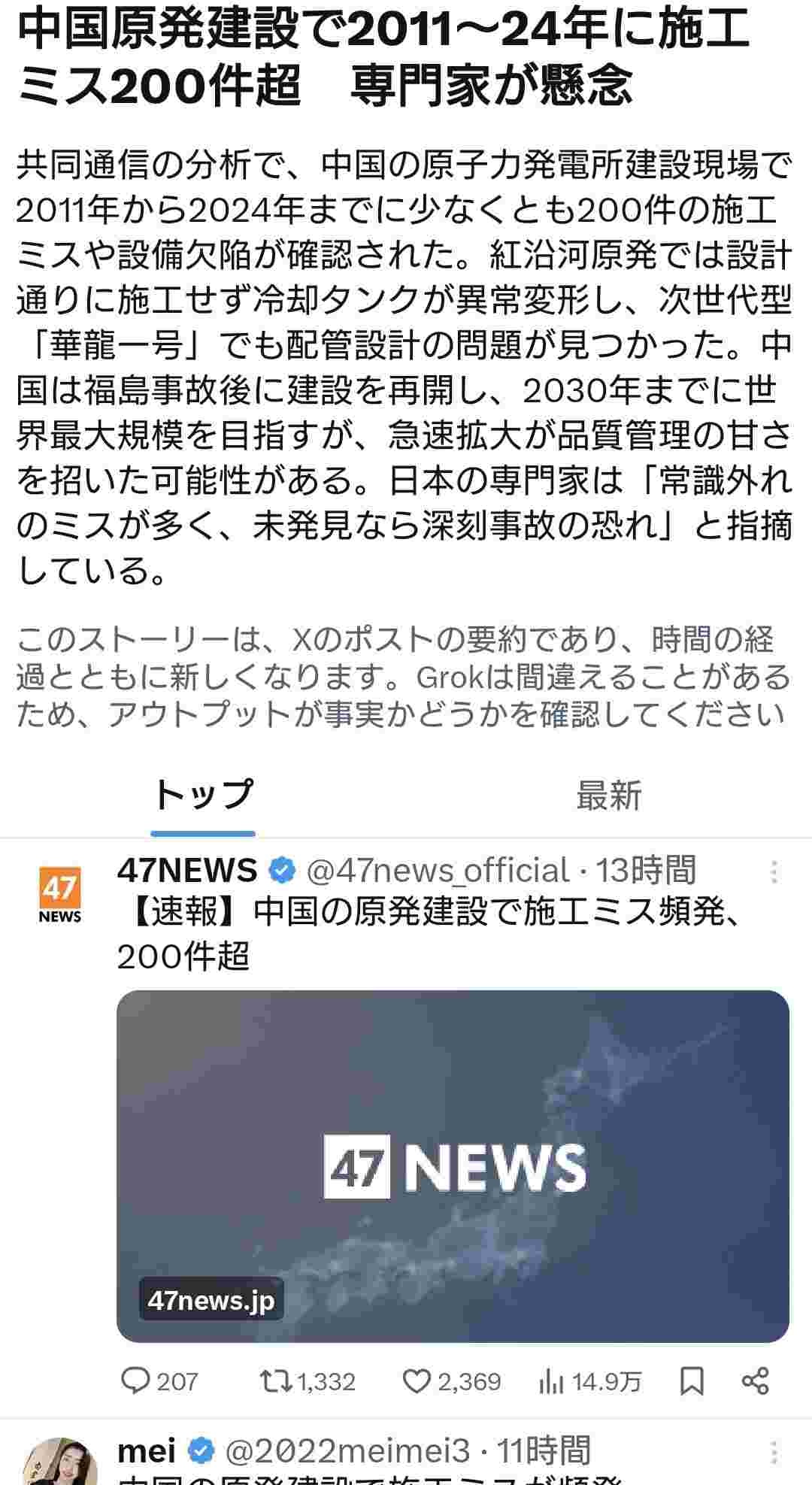This screenshot has height=1485, width=812.
Task: Open overflow menu on mei's post
Action: (774, 1452)
